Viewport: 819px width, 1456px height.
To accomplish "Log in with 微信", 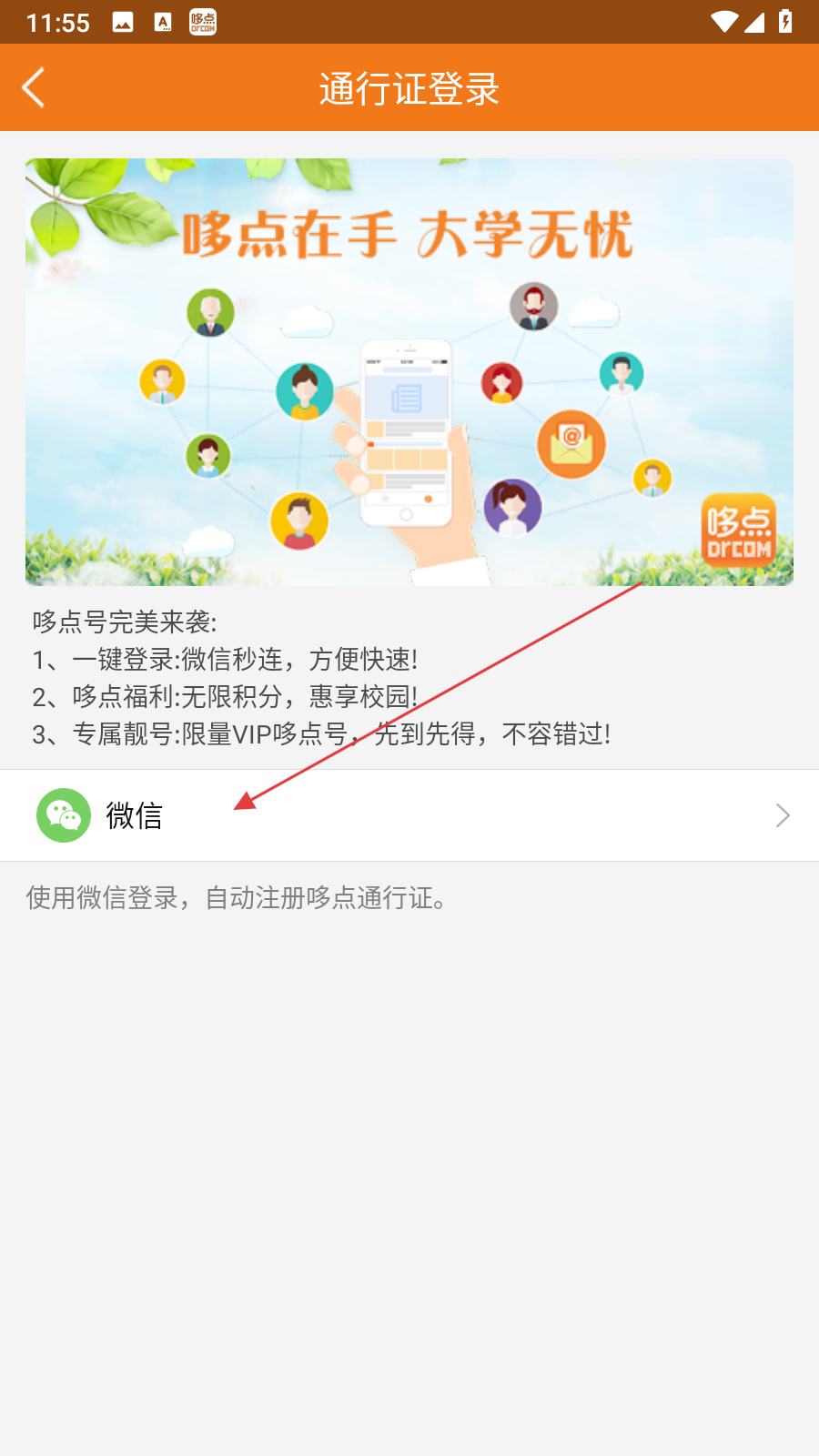I will [409, 815].
